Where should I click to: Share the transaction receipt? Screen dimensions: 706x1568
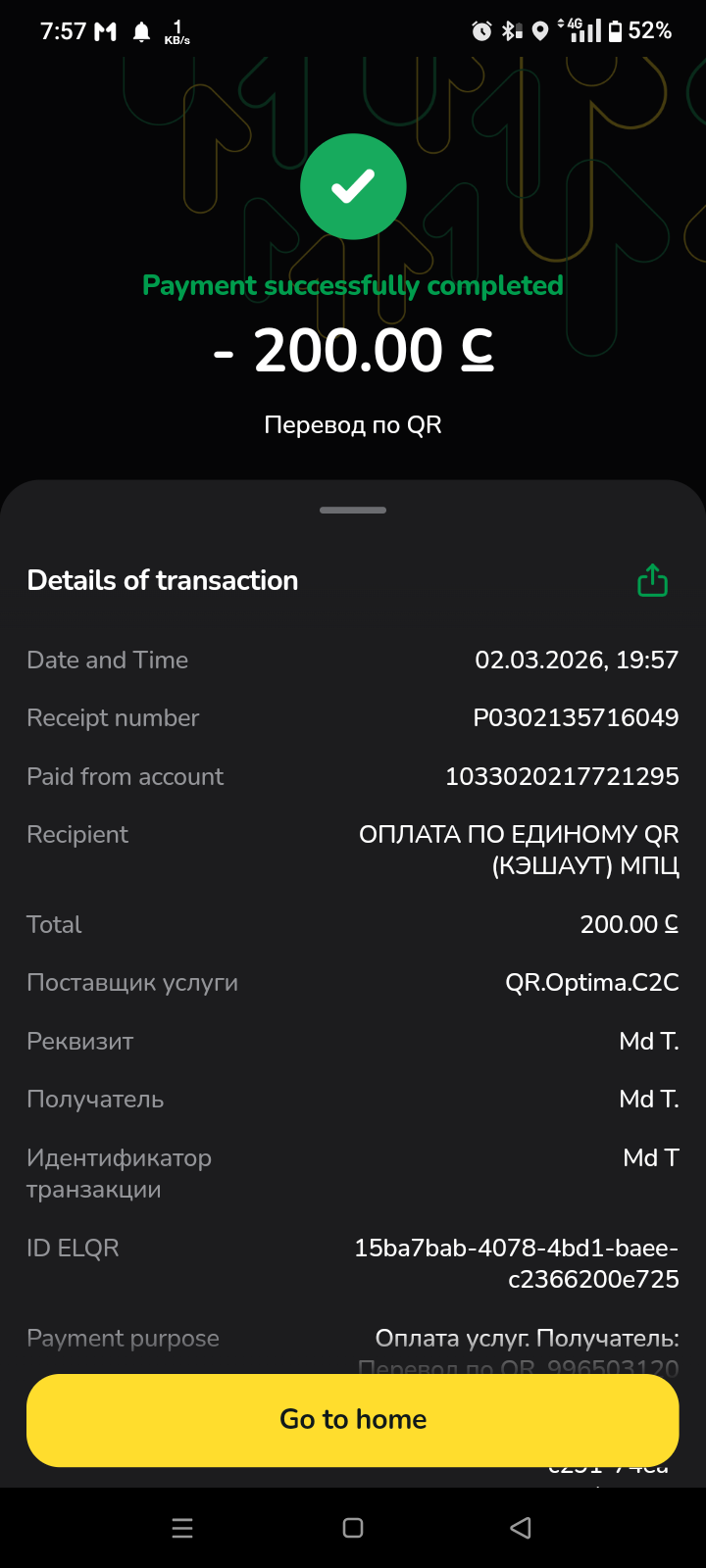point(652,580)
